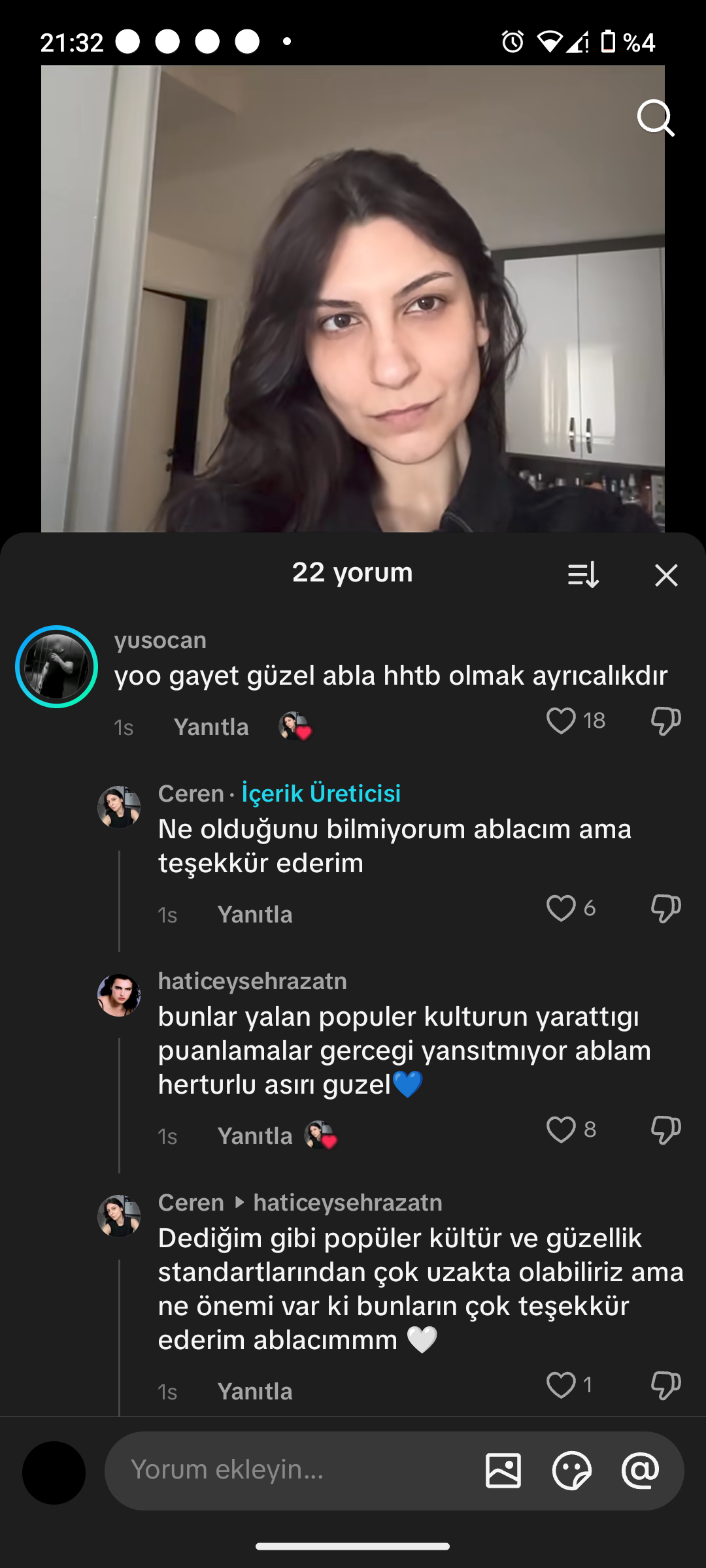
Task: Close the comments panel with the X
Action: [666, 574]
